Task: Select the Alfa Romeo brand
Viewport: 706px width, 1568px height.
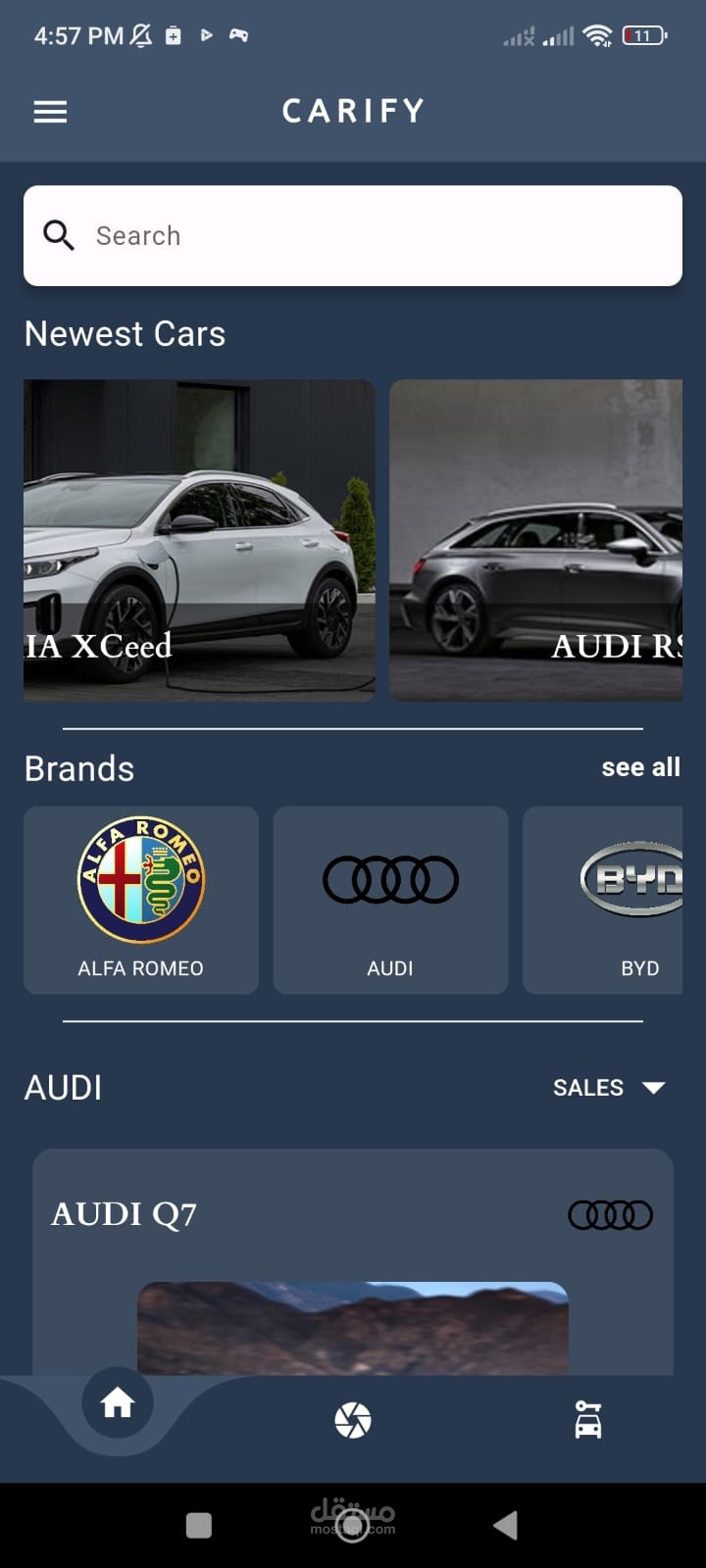Action: (x=141, y=900)
